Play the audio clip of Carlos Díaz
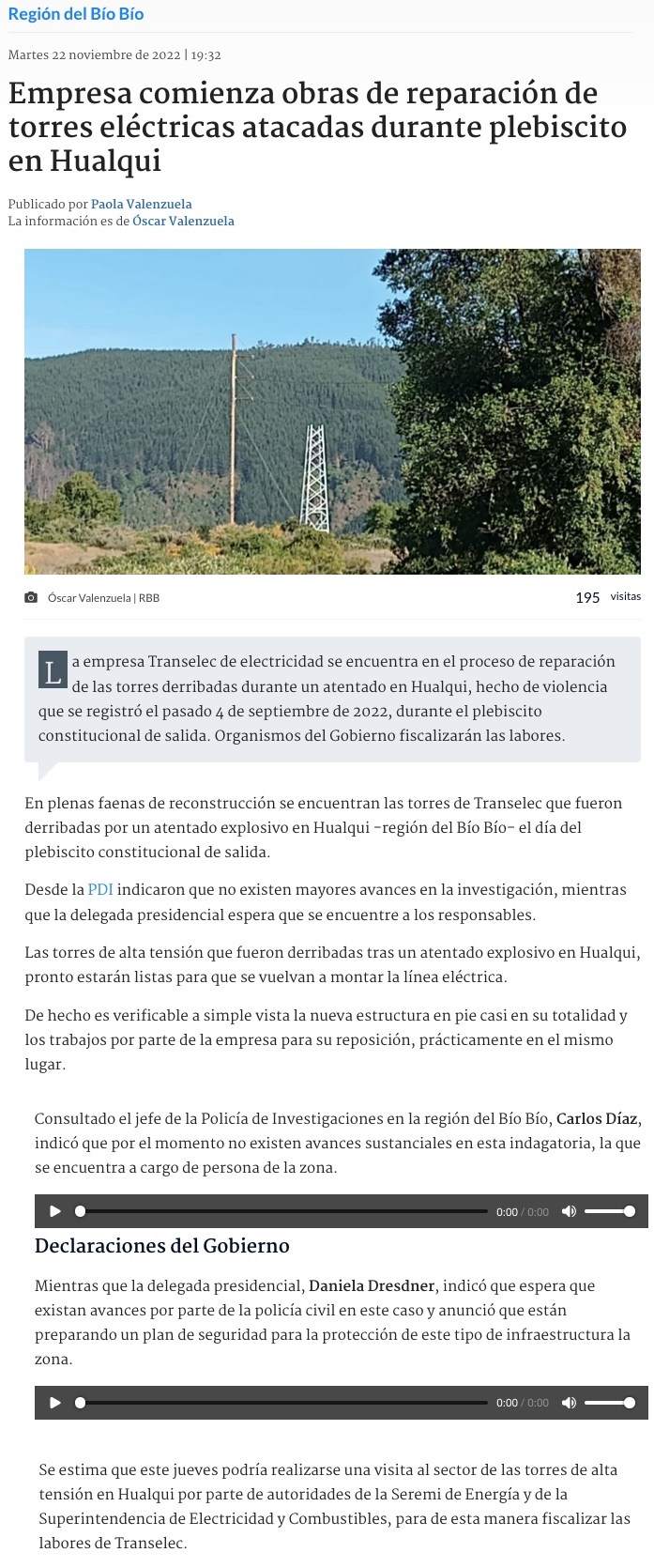 tap(54, 1211)
